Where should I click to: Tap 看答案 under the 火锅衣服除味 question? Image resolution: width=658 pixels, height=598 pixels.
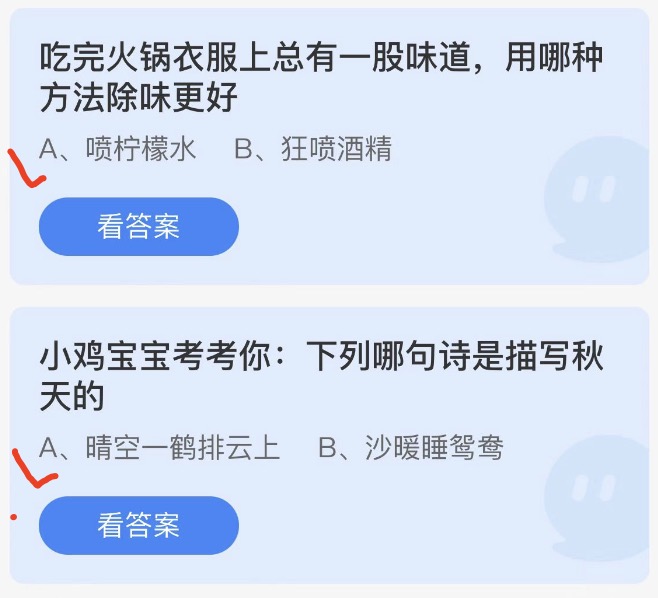click(x=139, y=226)
